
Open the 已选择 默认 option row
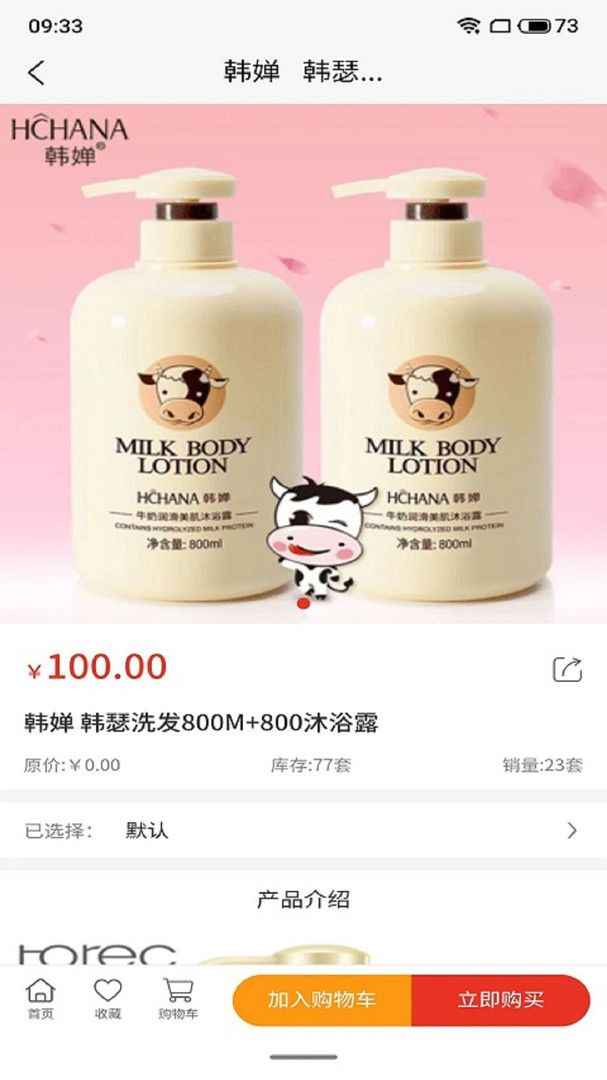click(x=303, y=830)
